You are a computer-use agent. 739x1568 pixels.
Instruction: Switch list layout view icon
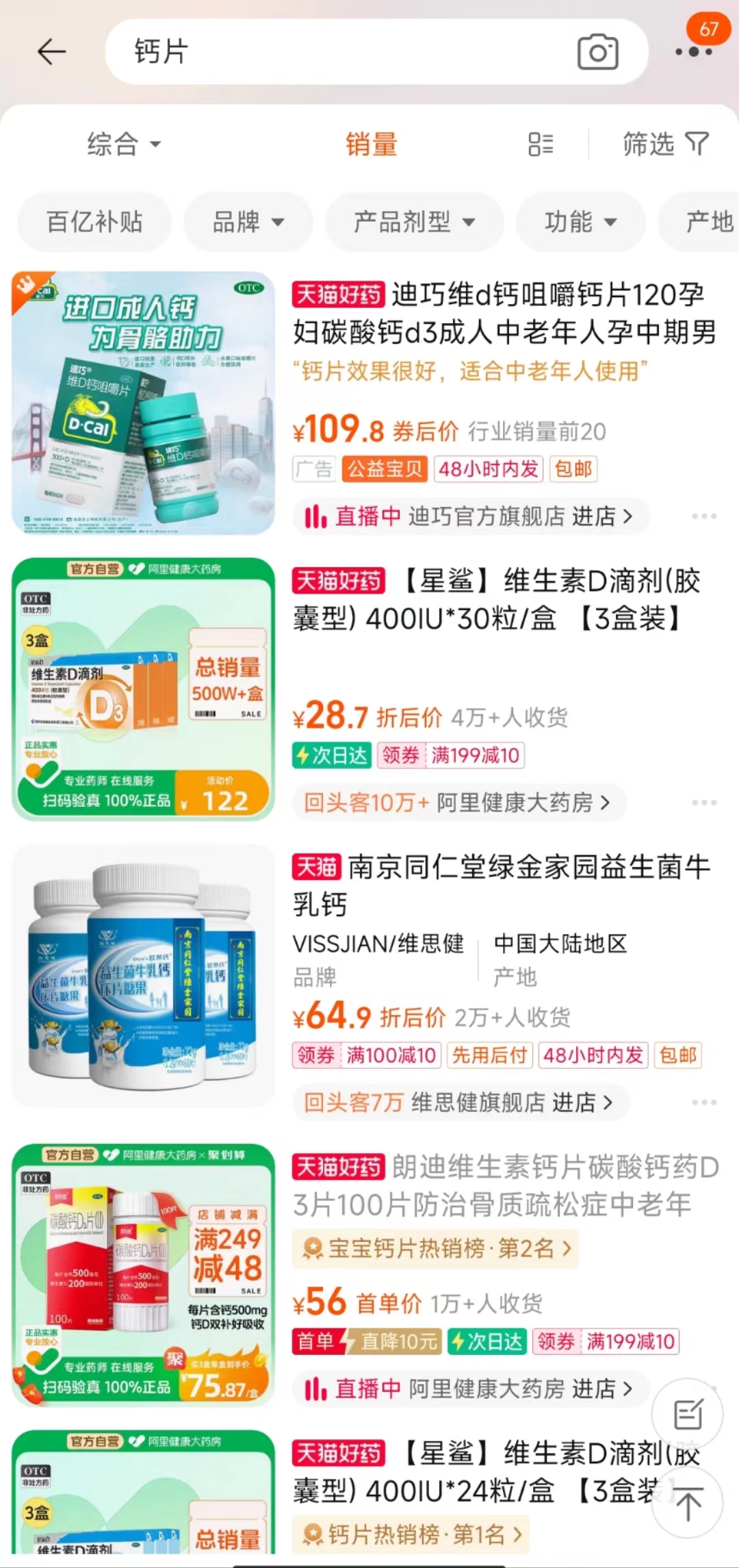[541, 144]
